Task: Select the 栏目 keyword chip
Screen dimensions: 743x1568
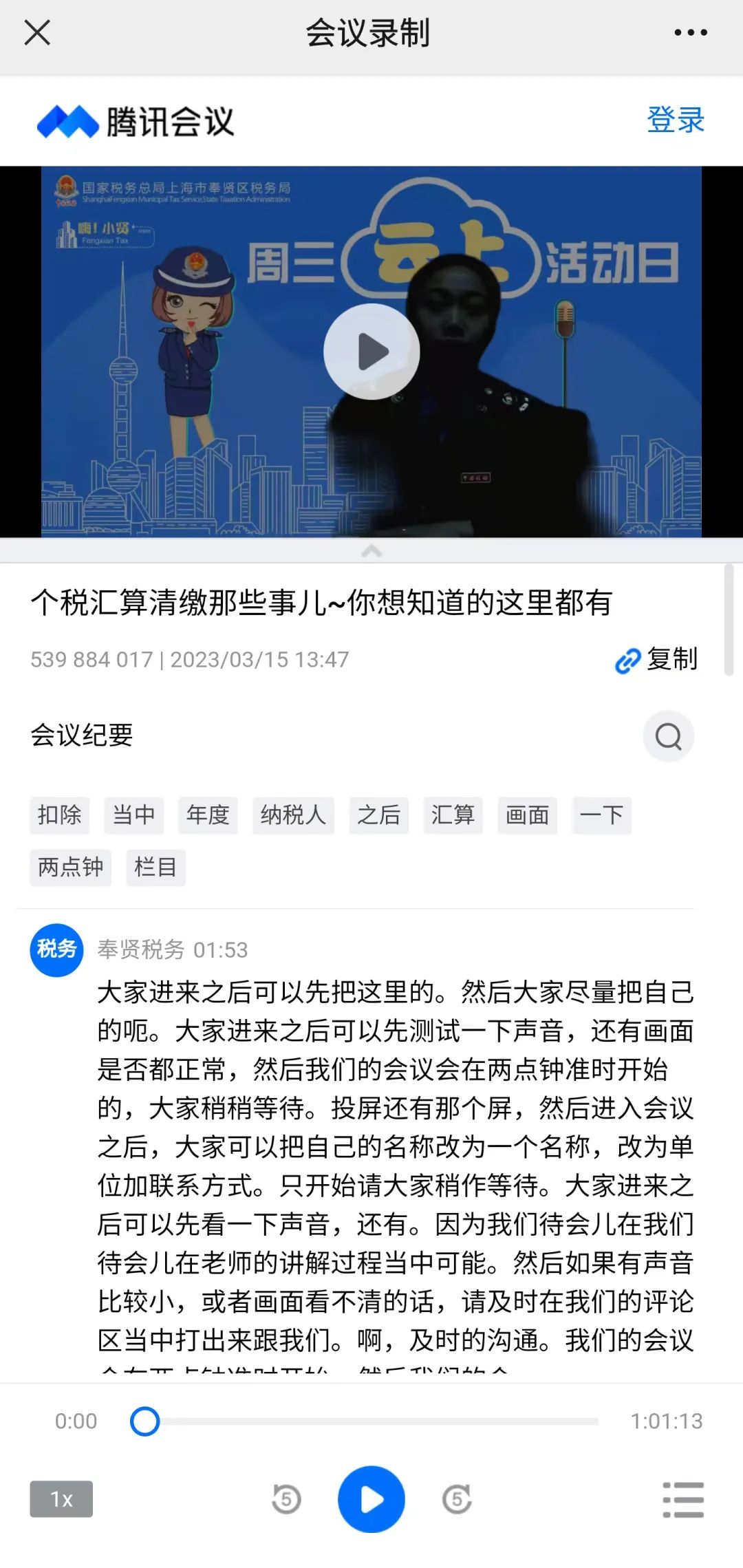Action: point(155,867)
